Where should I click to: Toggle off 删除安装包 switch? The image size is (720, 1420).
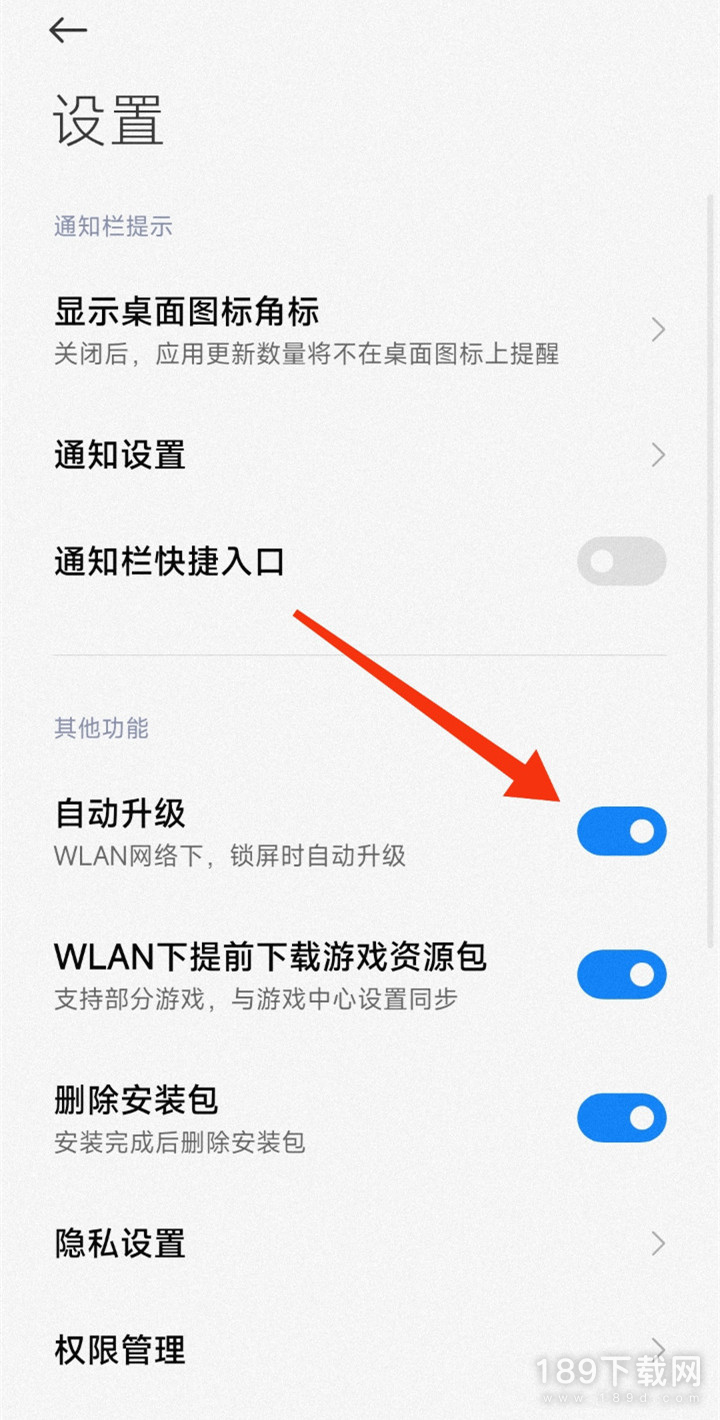pyautogui.click(x=621, y=1117)
